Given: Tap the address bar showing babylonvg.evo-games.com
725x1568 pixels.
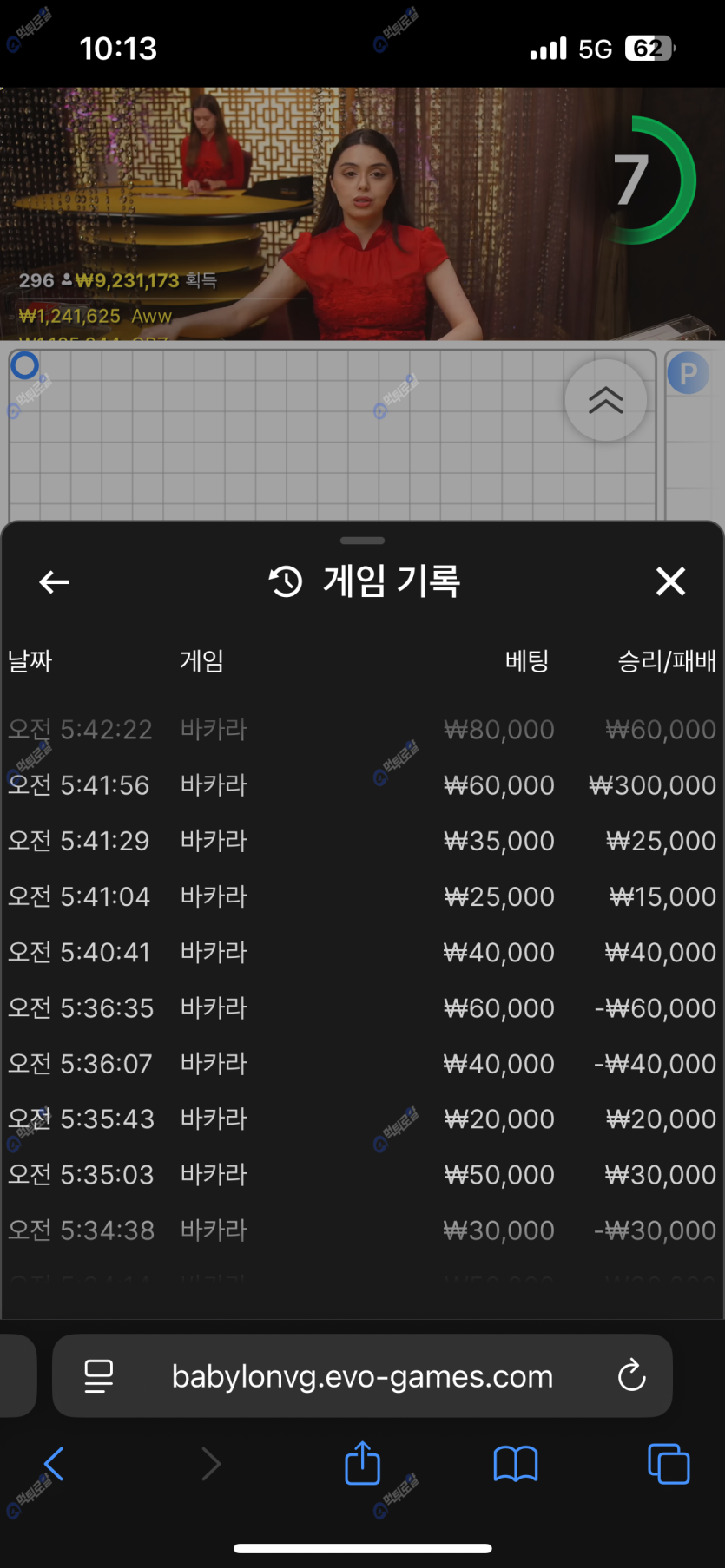Looking at the screenshot, I should (x=362, y=1376).
